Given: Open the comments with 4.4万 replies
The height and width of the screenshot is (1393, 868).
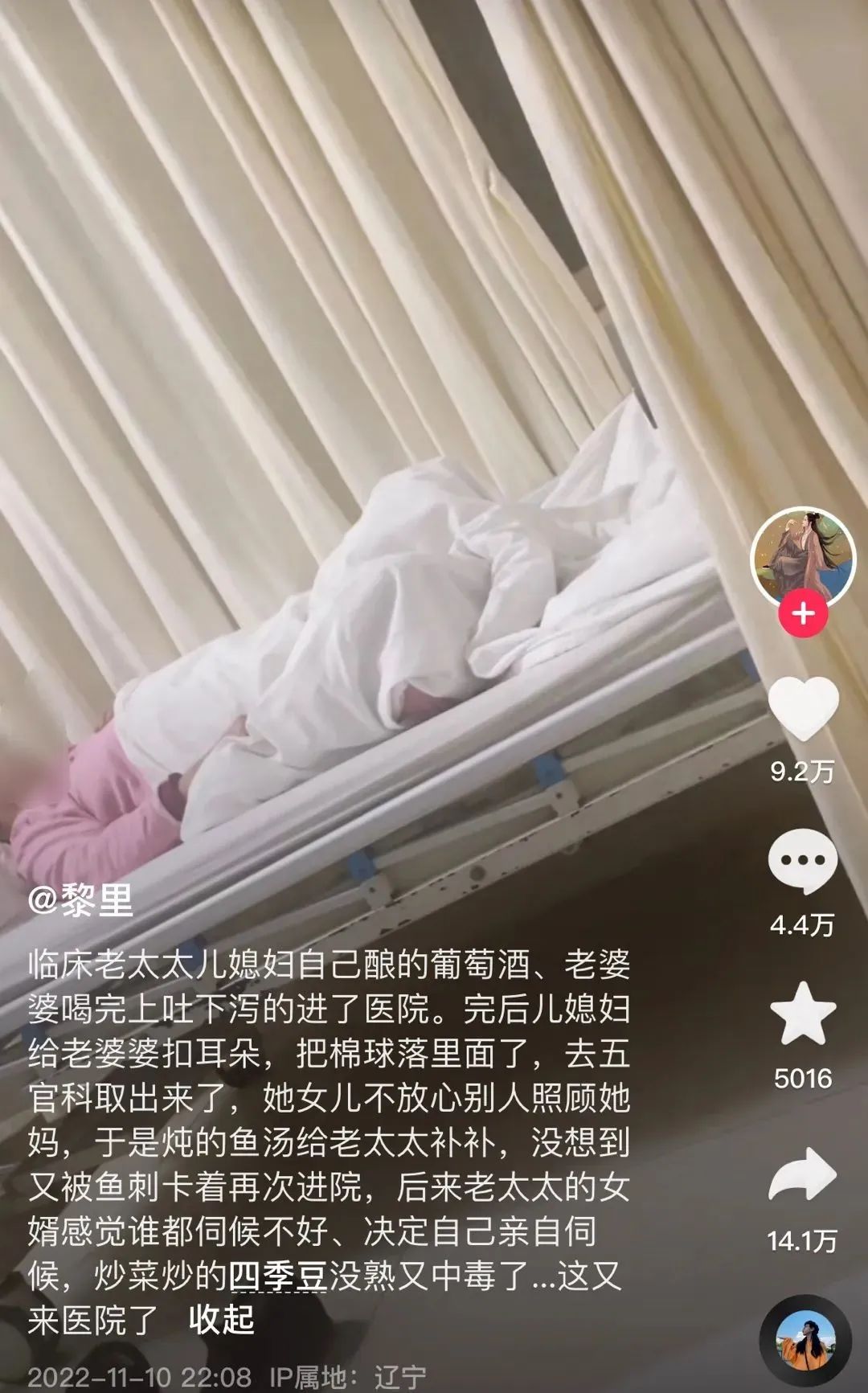Looking at the screenshot, I should [x=803, y=862].
